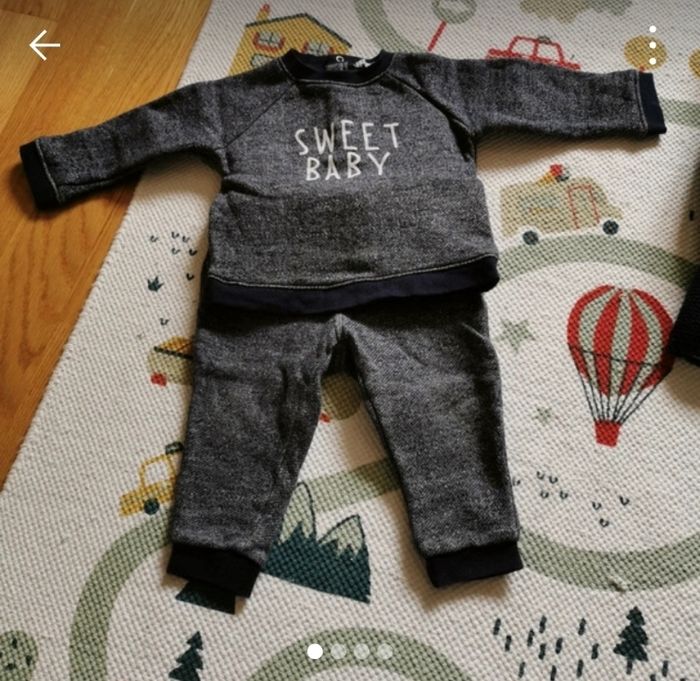Open the three-dot overflow menu

pos(652,45)
